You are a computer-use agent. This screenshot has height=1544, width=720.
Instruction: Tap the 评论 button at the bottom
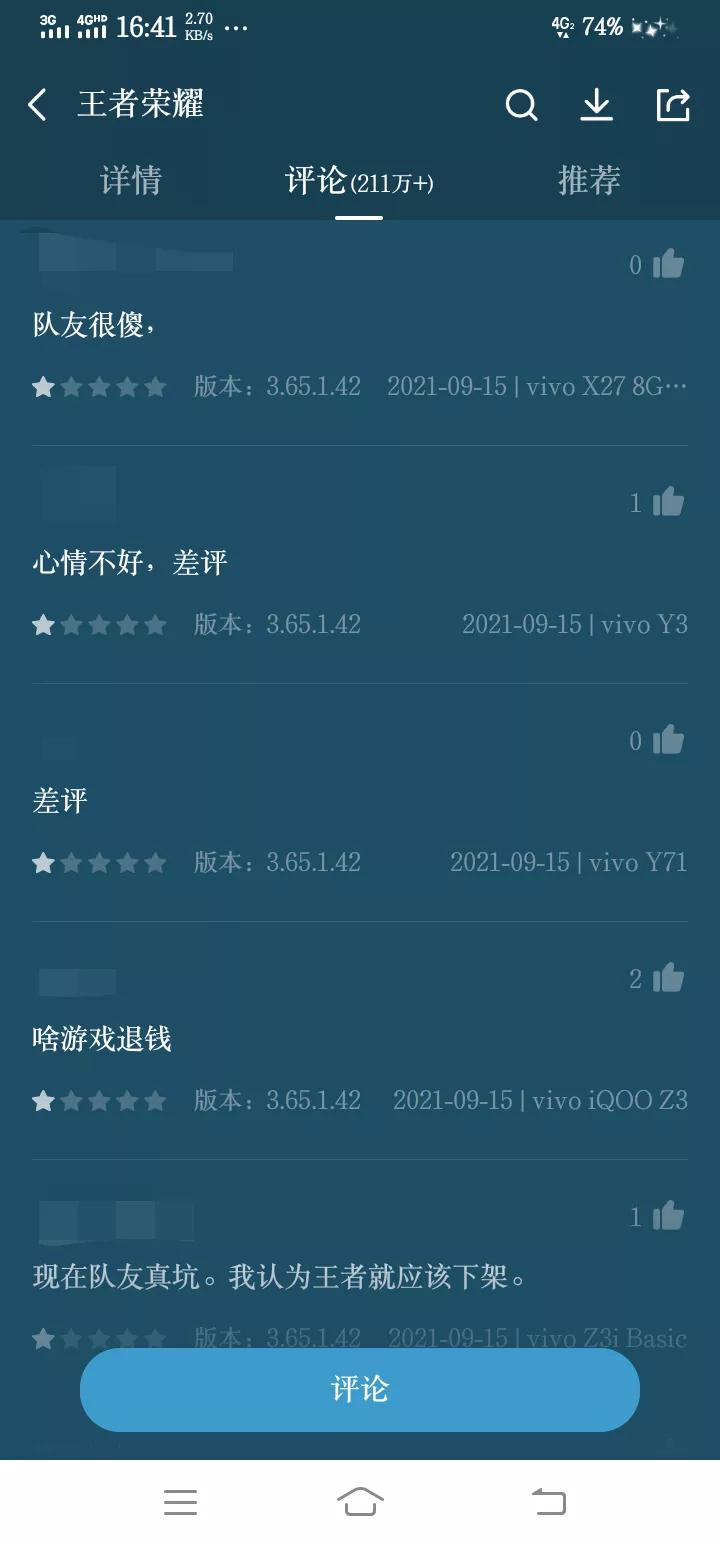tap(360, 1389)
